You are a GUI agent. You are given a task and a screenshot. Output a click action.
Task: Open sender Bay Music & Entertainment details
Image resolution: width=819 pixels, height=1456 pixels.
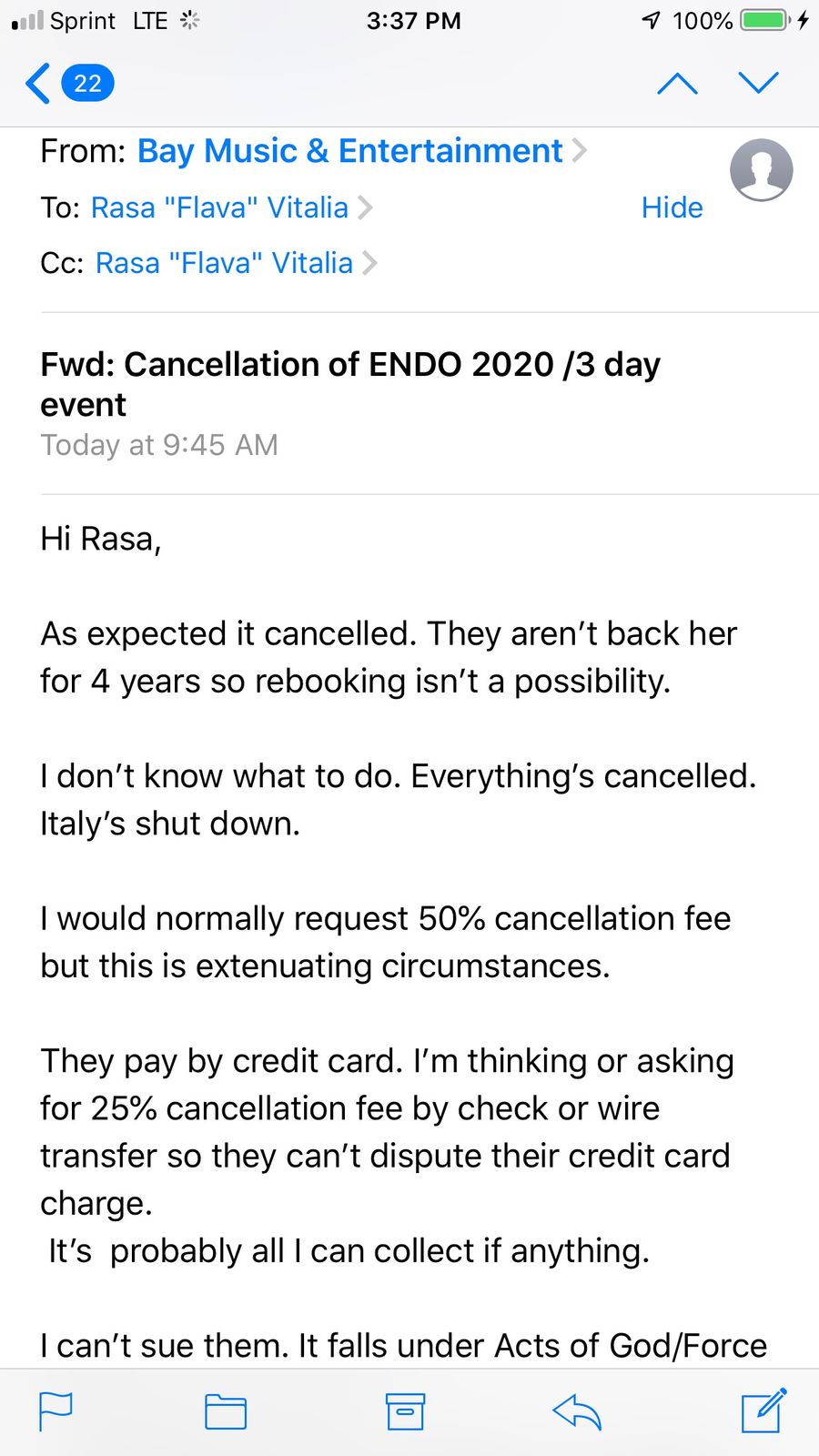[361, 151]
